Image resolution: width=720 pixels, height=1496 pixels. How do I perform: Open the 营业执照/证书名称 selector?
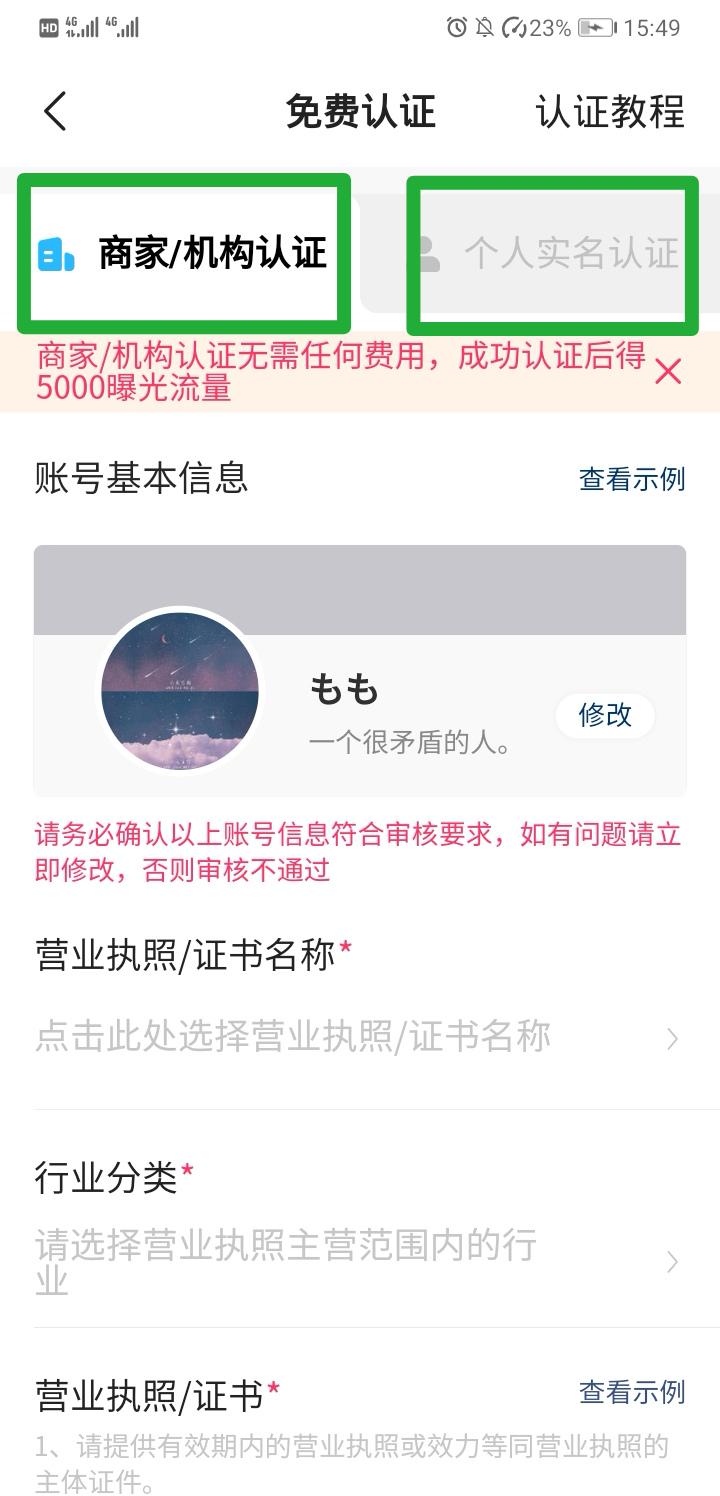(x=360, y=1038)
